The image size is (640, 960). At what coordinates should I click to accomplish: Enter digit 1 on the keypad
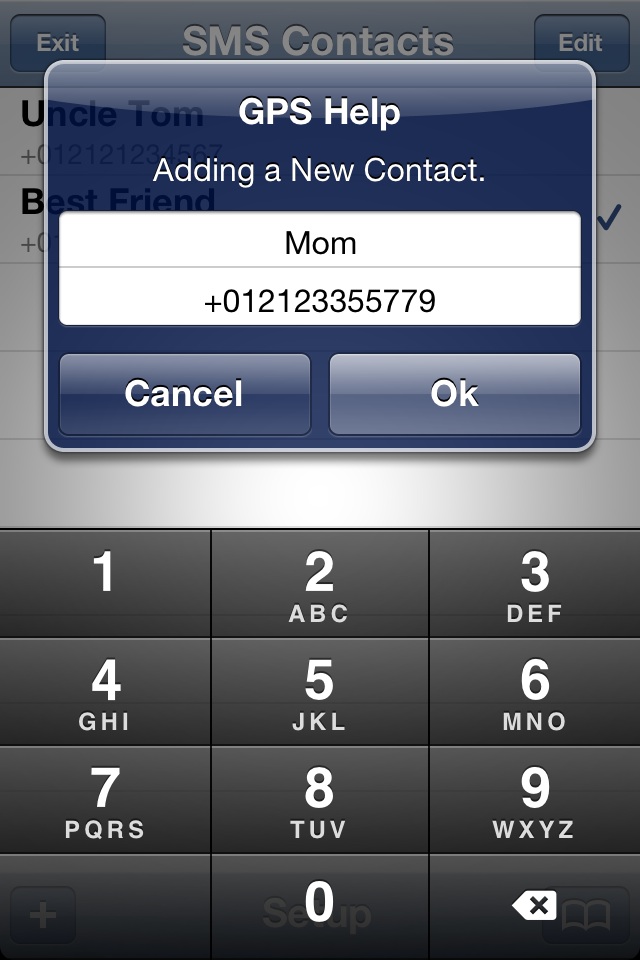105,584
